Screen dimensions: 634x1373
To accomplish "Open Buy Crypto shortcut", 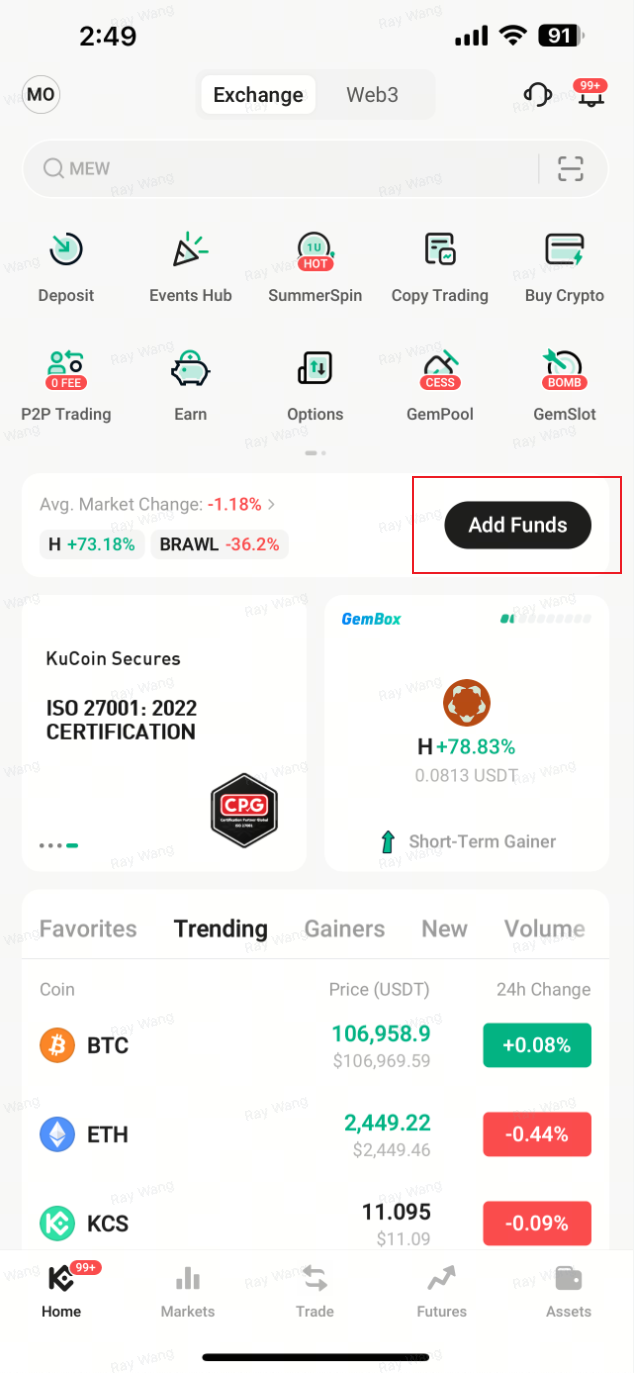I will [x=564, y=267].
